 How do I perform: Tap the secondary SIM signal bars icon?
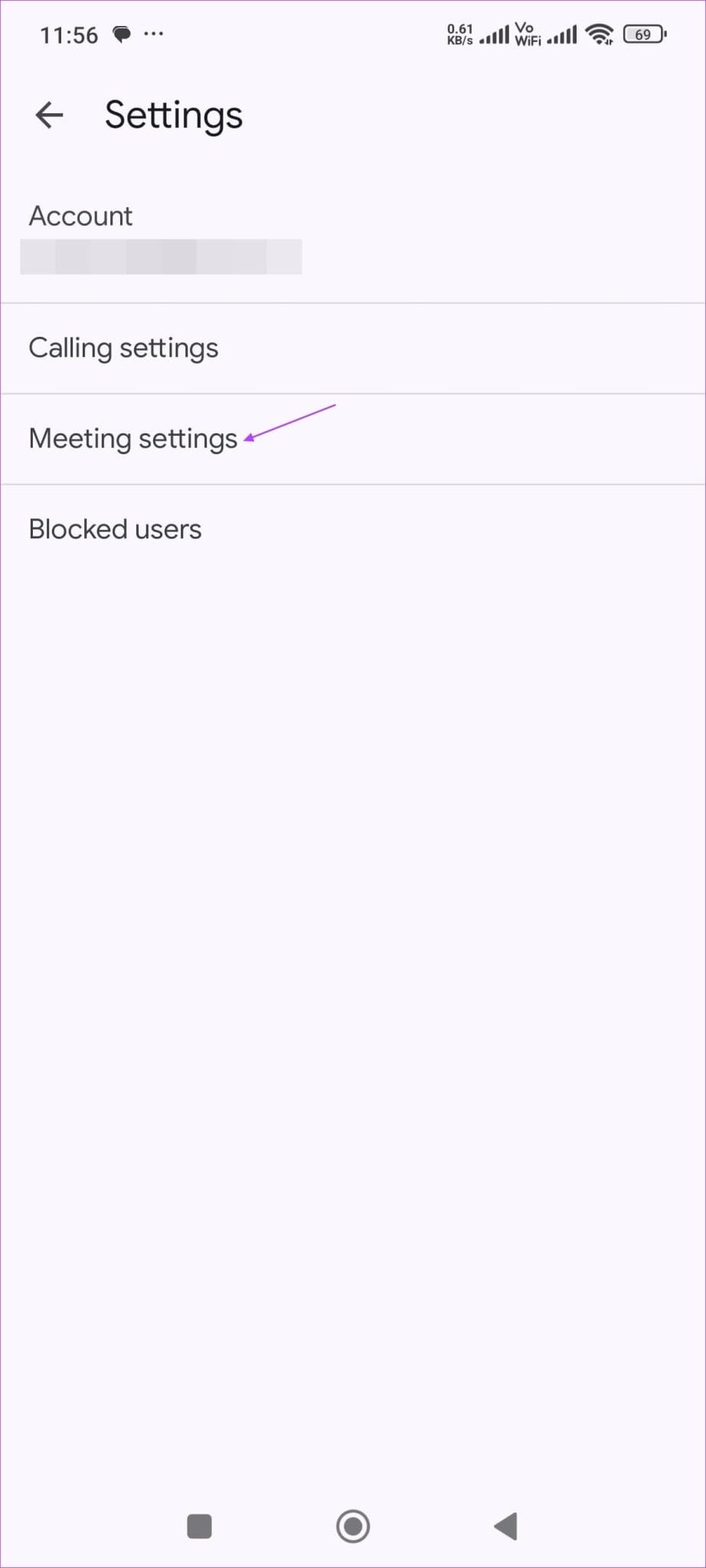(x=561, y=34)
